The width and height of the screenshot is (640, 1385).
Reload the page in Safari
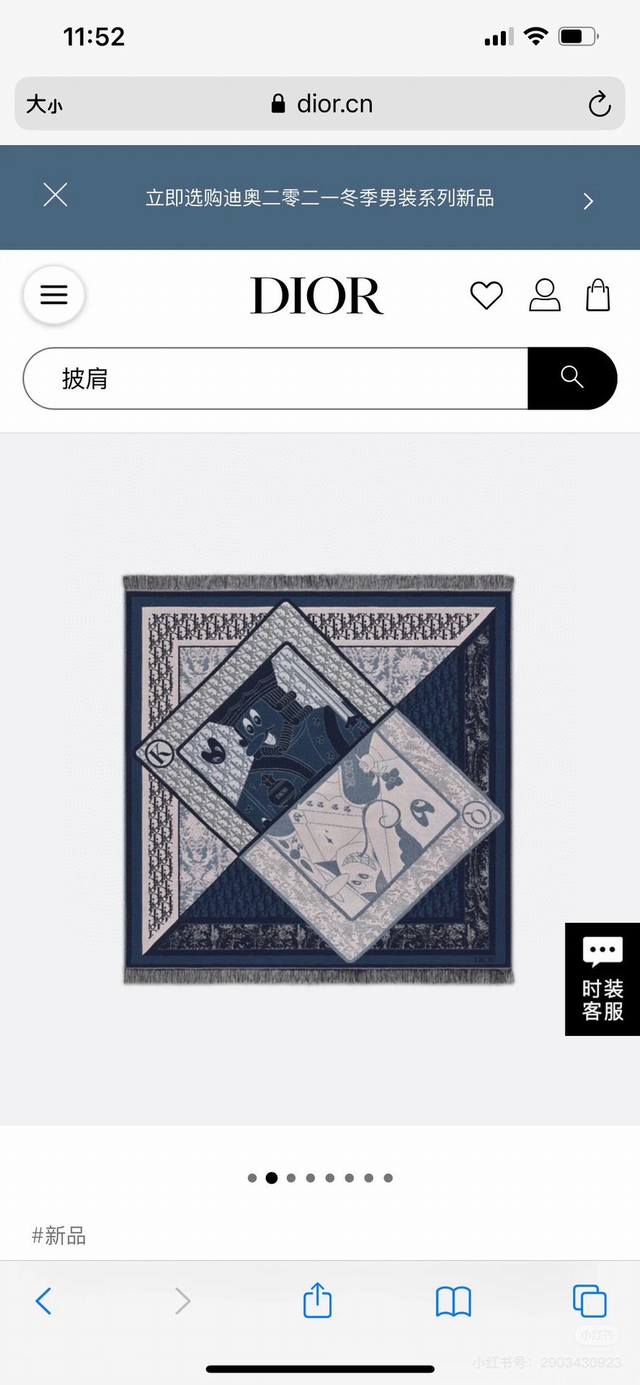click(599, 104)
